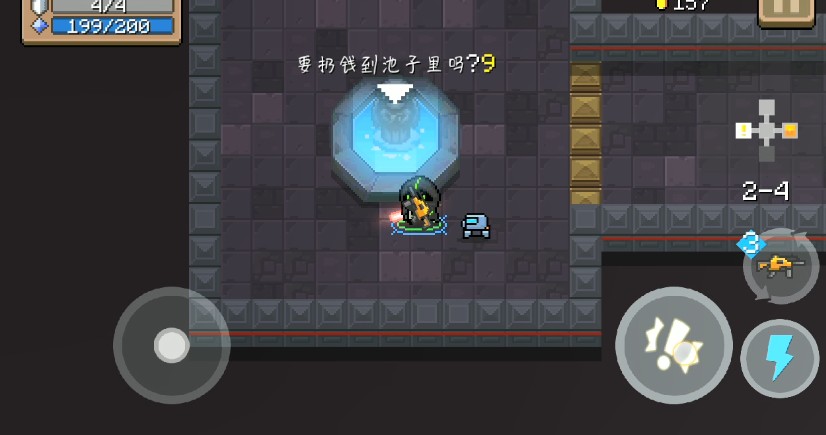Image resolution: width=826 pixels, height=435 pixels.
Task: Activate the lightning skill button
Action: click(779, 358)
